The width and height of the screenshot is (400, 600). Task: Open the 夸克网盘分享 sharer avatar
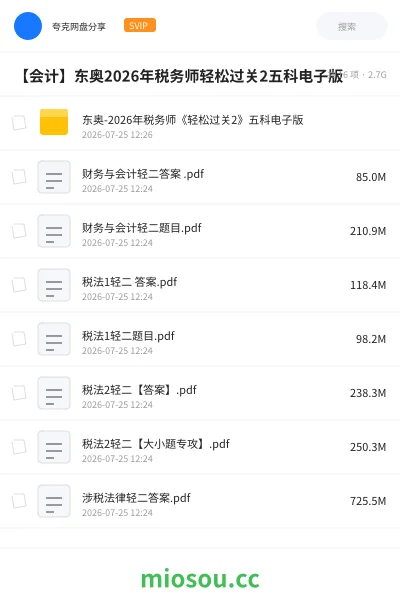coord(28,26)
